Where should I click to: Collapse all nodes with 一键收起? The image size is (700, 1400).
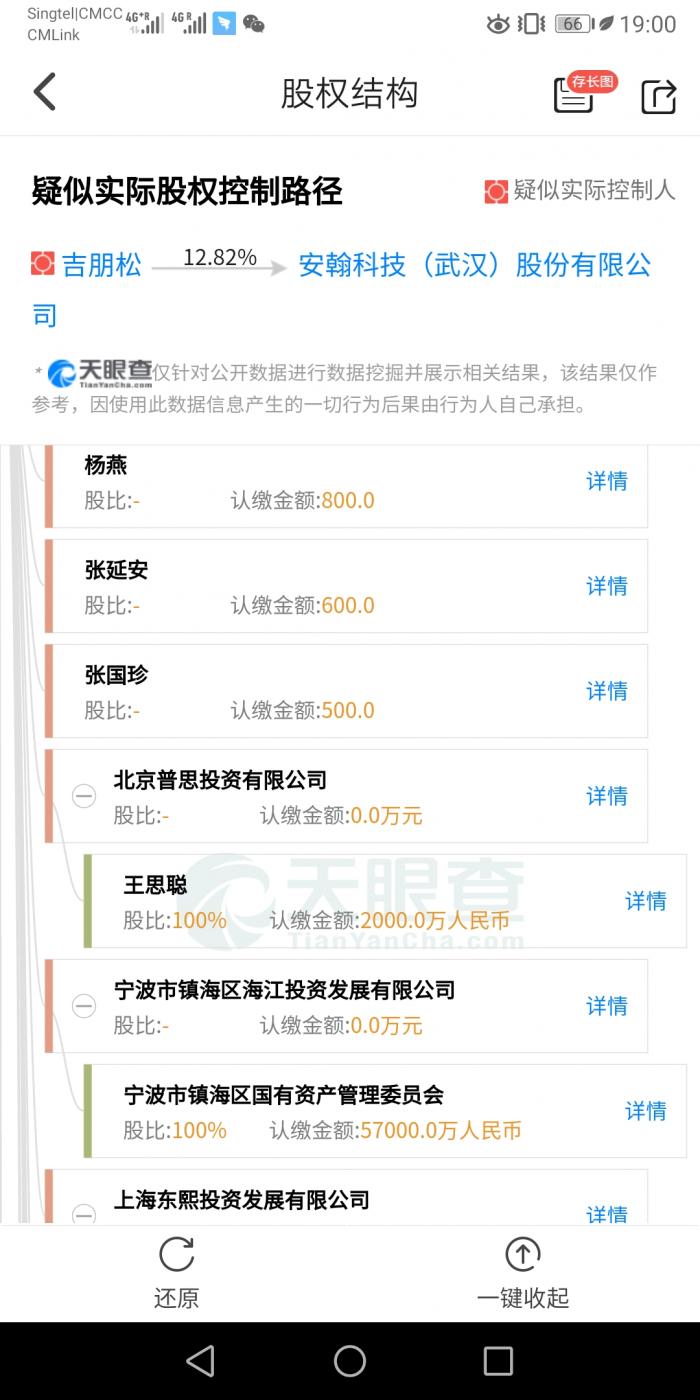pos(522,1272)
